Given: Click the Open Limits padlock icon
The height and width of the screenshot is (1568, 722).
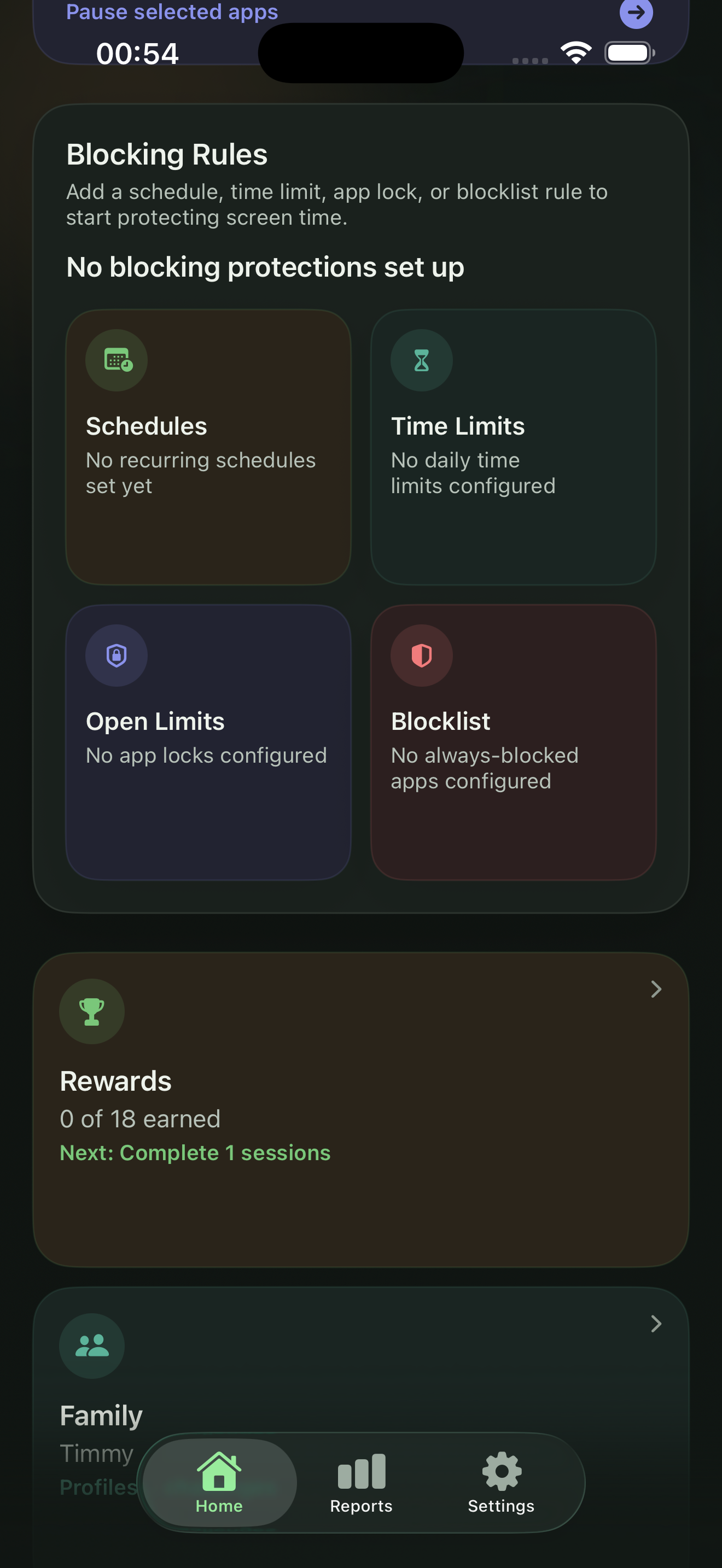Looking at the screenshot, I should (117, 655).
